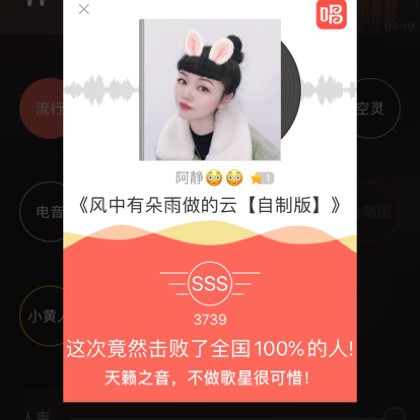
Task: Choose the 电音 sound effect
Action: 42,212
